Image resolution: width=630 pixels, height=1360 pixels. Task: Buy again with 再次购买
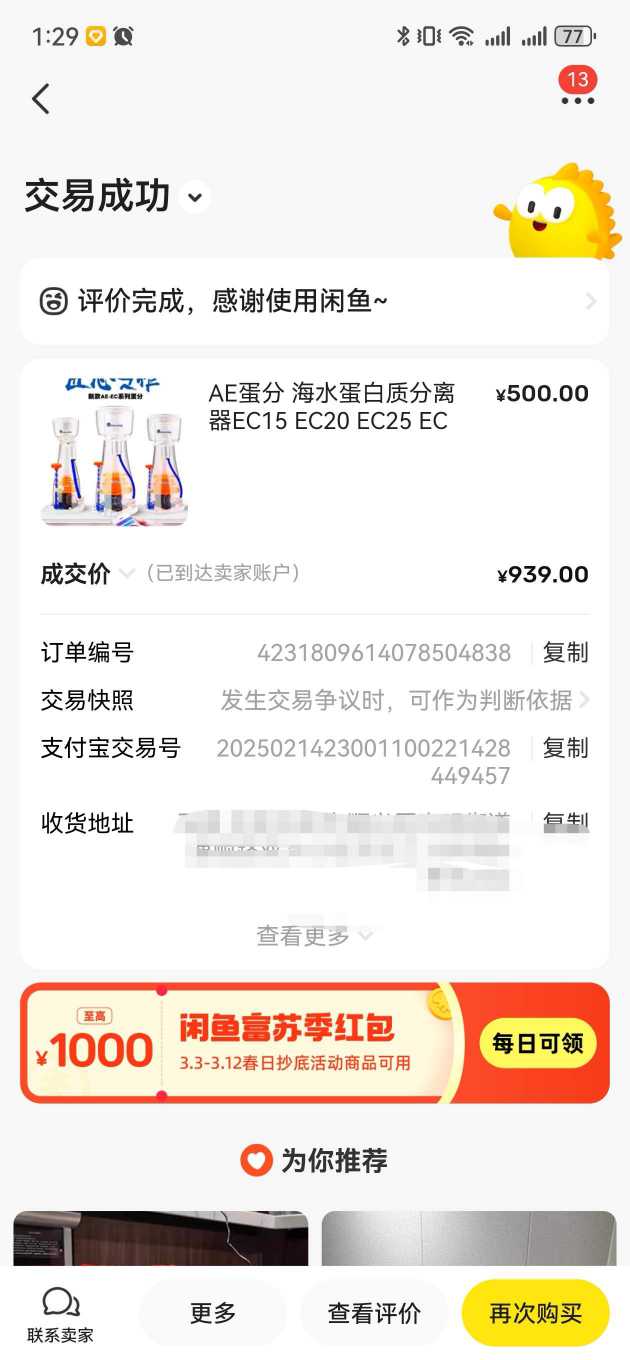click(535, 1313)
